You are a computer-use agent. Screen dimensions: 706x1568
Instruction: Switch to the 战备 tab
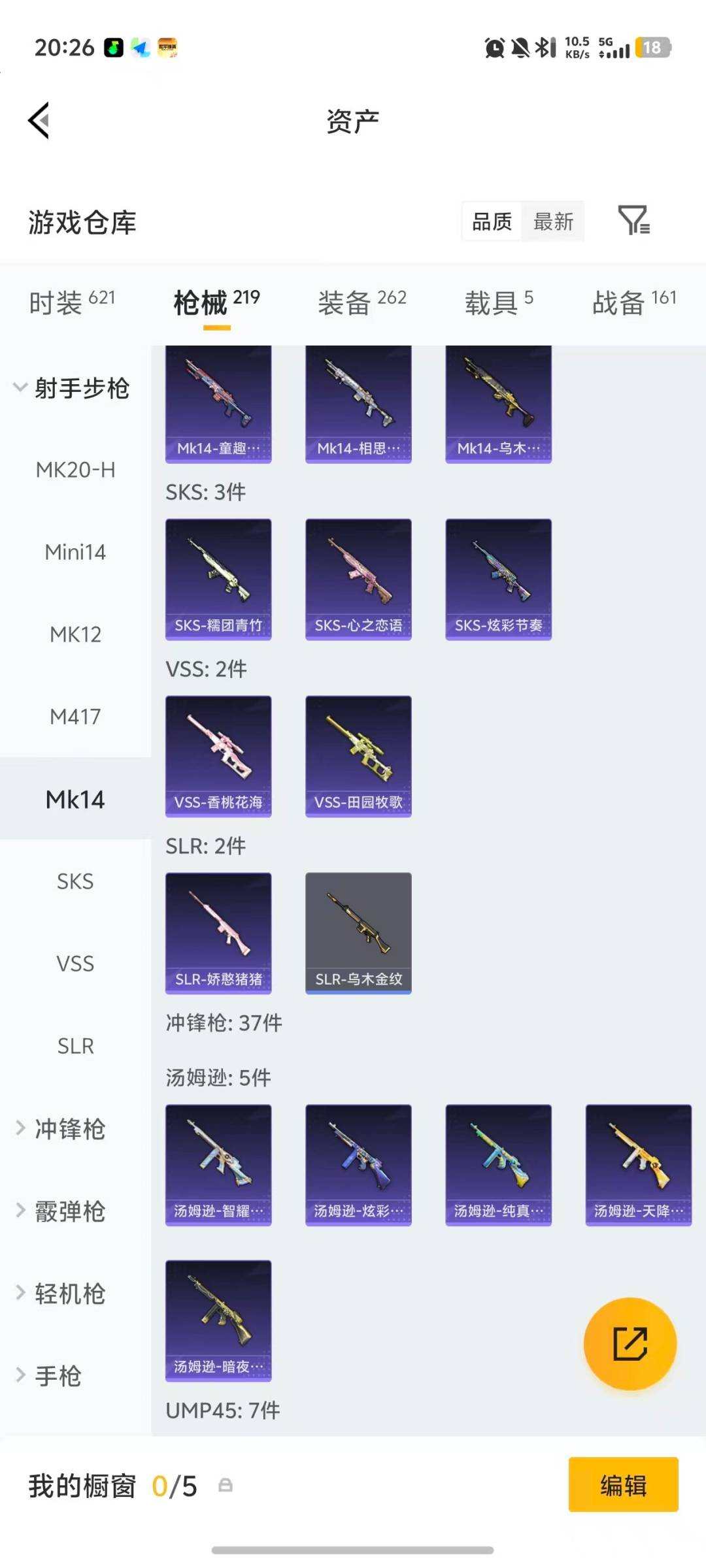coord(633,302)
